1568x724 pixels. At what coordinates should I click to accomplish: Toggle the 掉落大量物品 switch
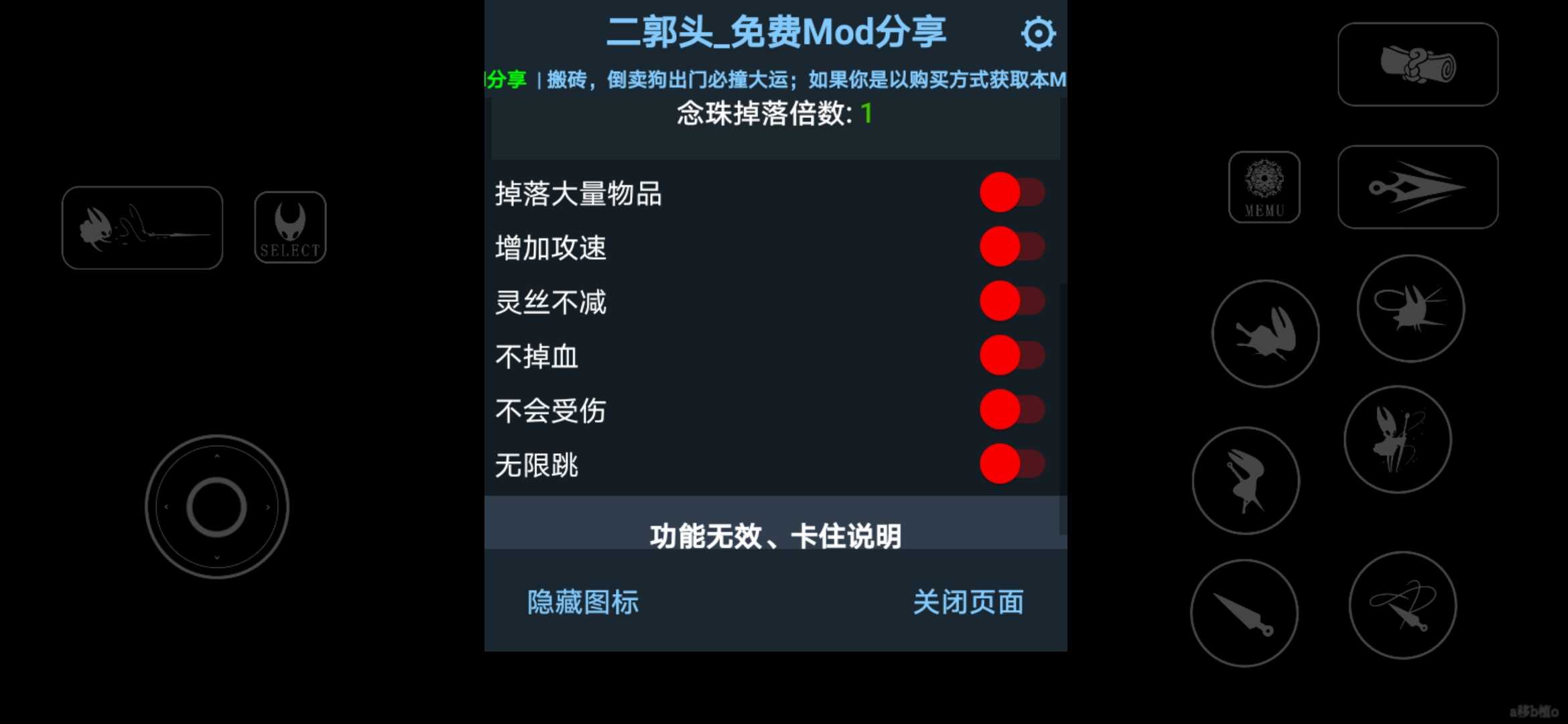pyautogui.click(x=1011, y=192)
